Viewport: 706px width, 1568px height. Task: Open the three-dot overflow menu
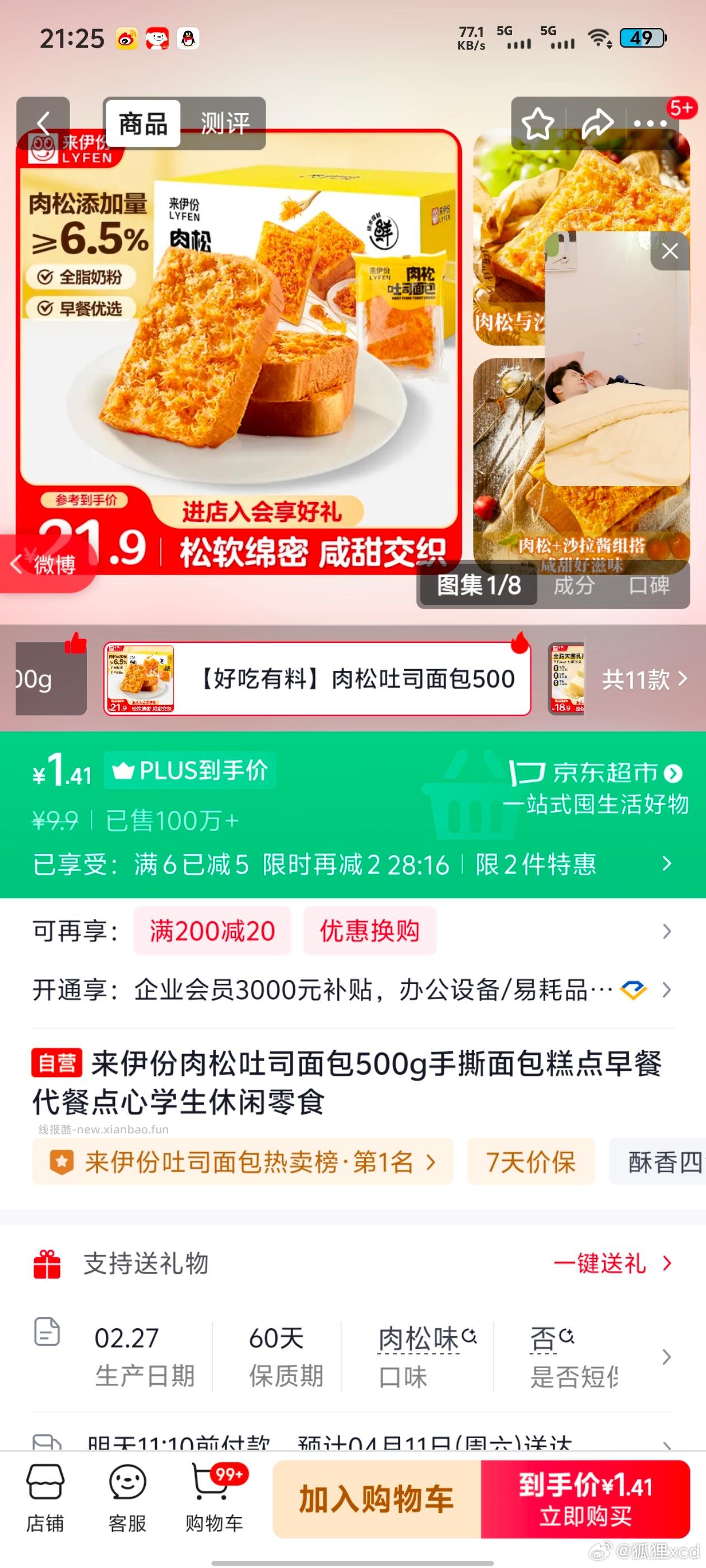click(x=650, y=124)
